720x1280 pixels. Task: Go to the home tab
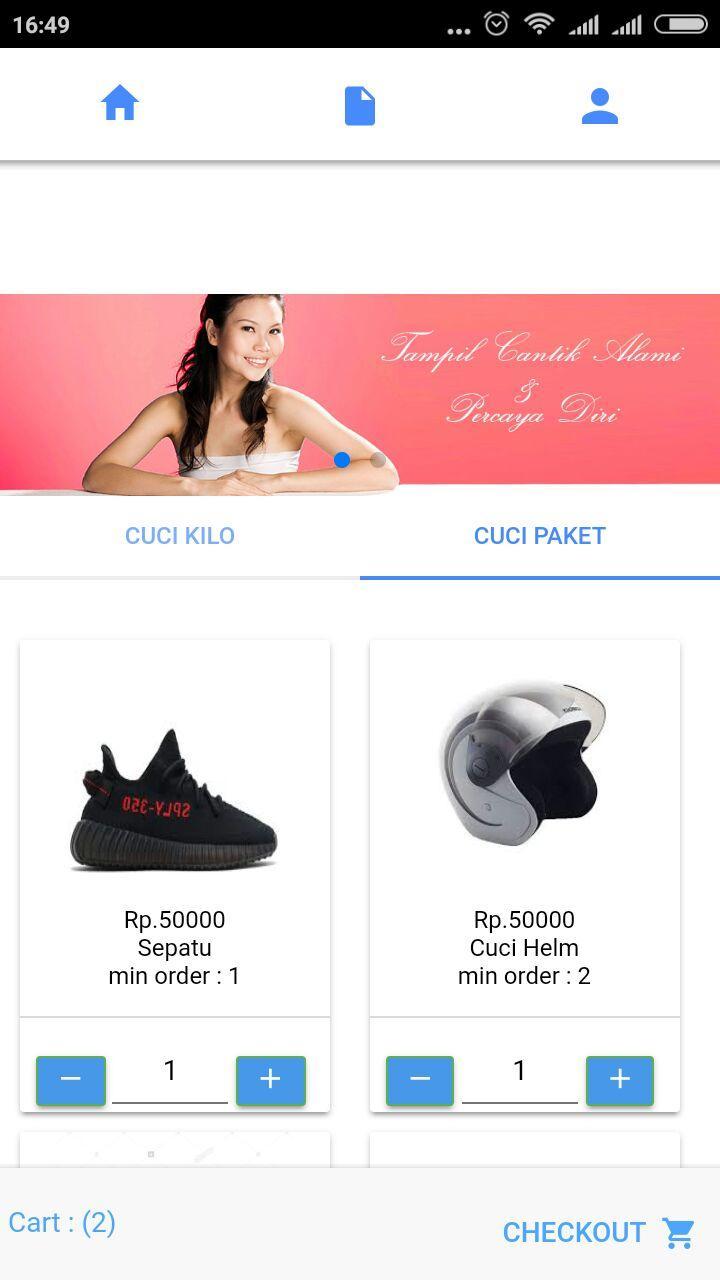click(x=120, y=104)
